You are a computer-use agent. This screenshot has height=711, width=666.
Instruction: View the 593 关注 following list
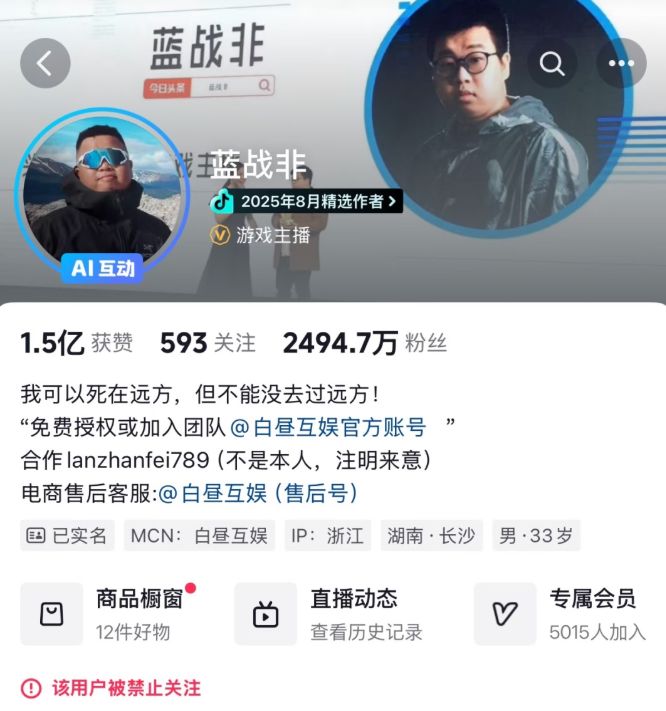[208, 344]
